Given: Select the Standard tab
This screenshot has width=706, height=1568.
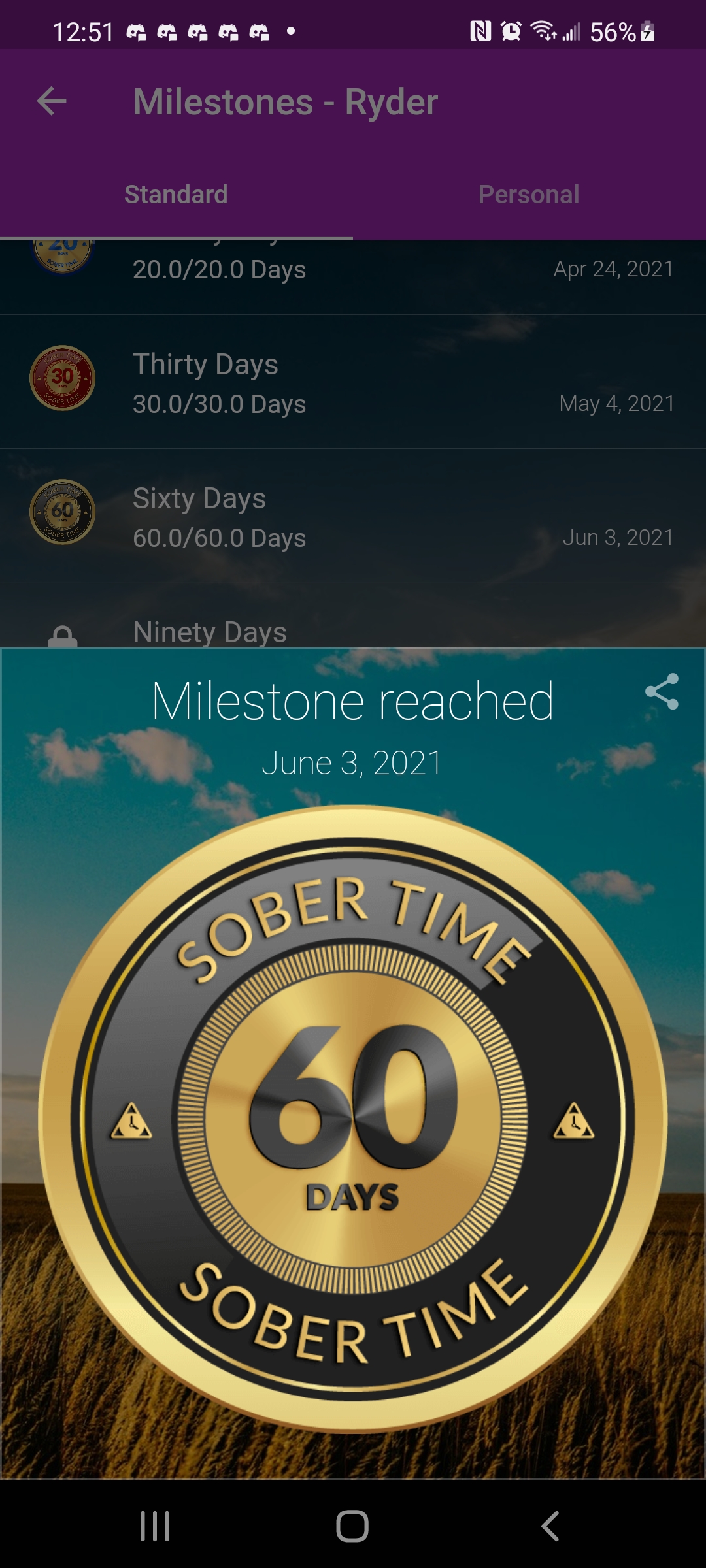Looking at the screenshot, I should (176, 194).
